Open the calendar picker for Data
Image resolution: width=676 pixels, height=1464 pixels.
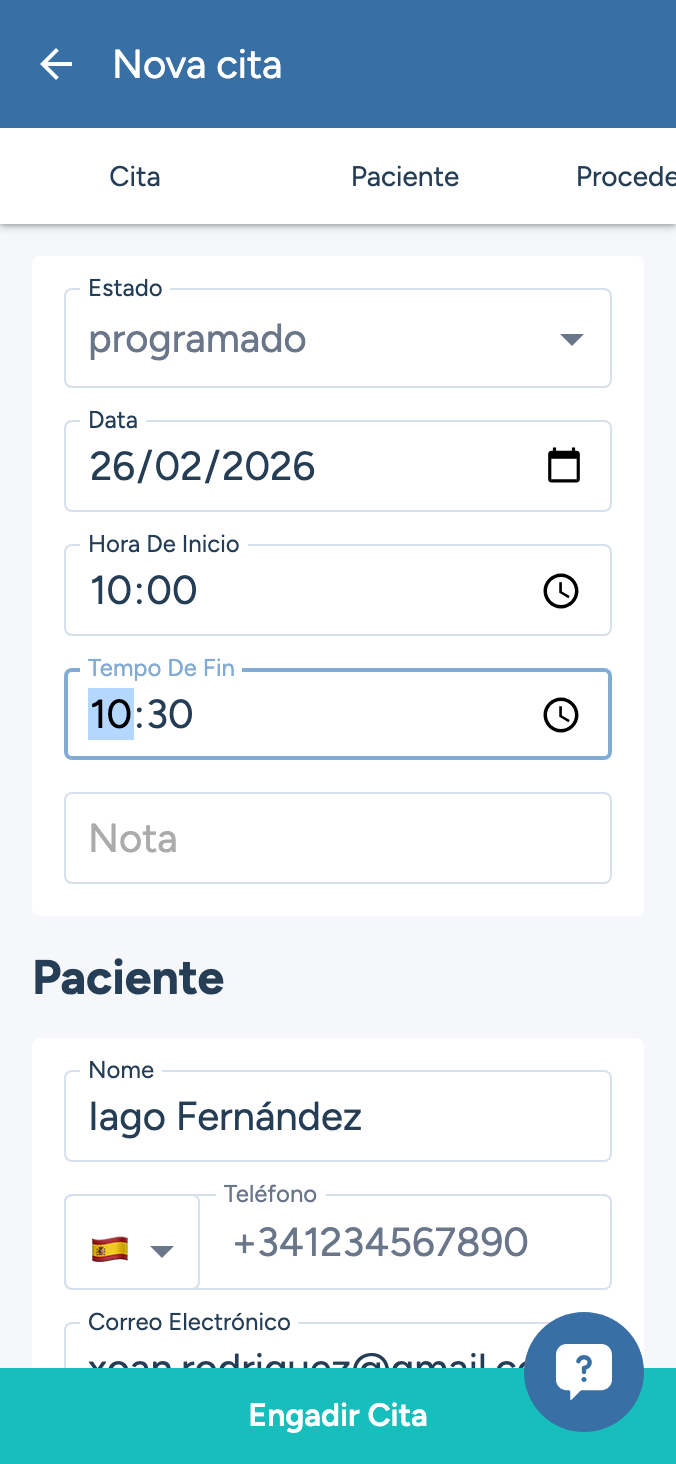(564, 466)
